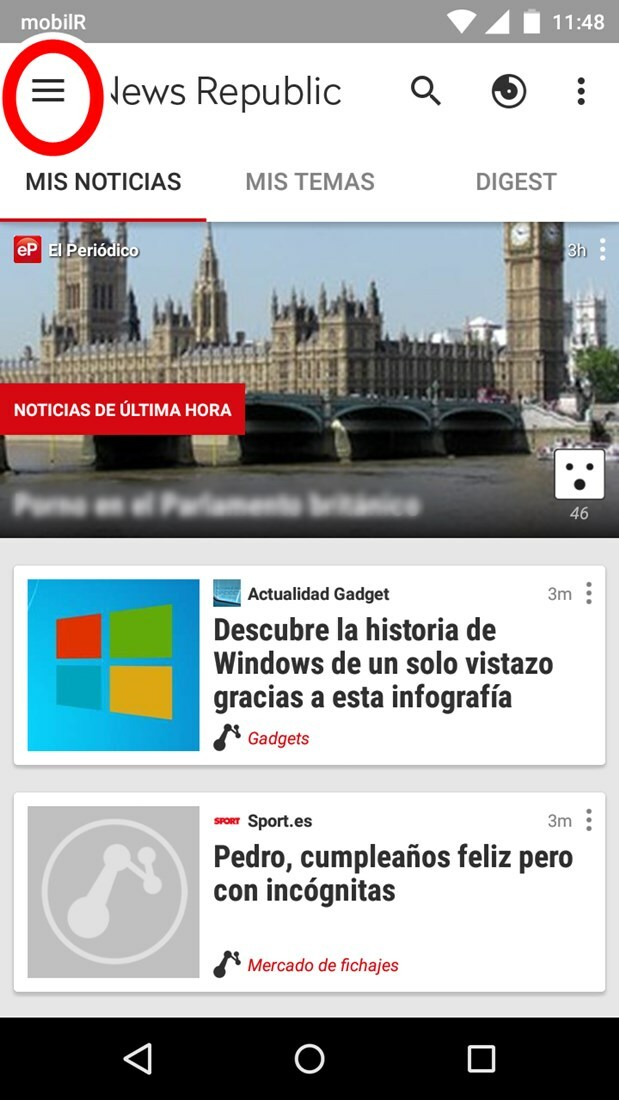Open options for the El Periódico story

tap(602, 250)
